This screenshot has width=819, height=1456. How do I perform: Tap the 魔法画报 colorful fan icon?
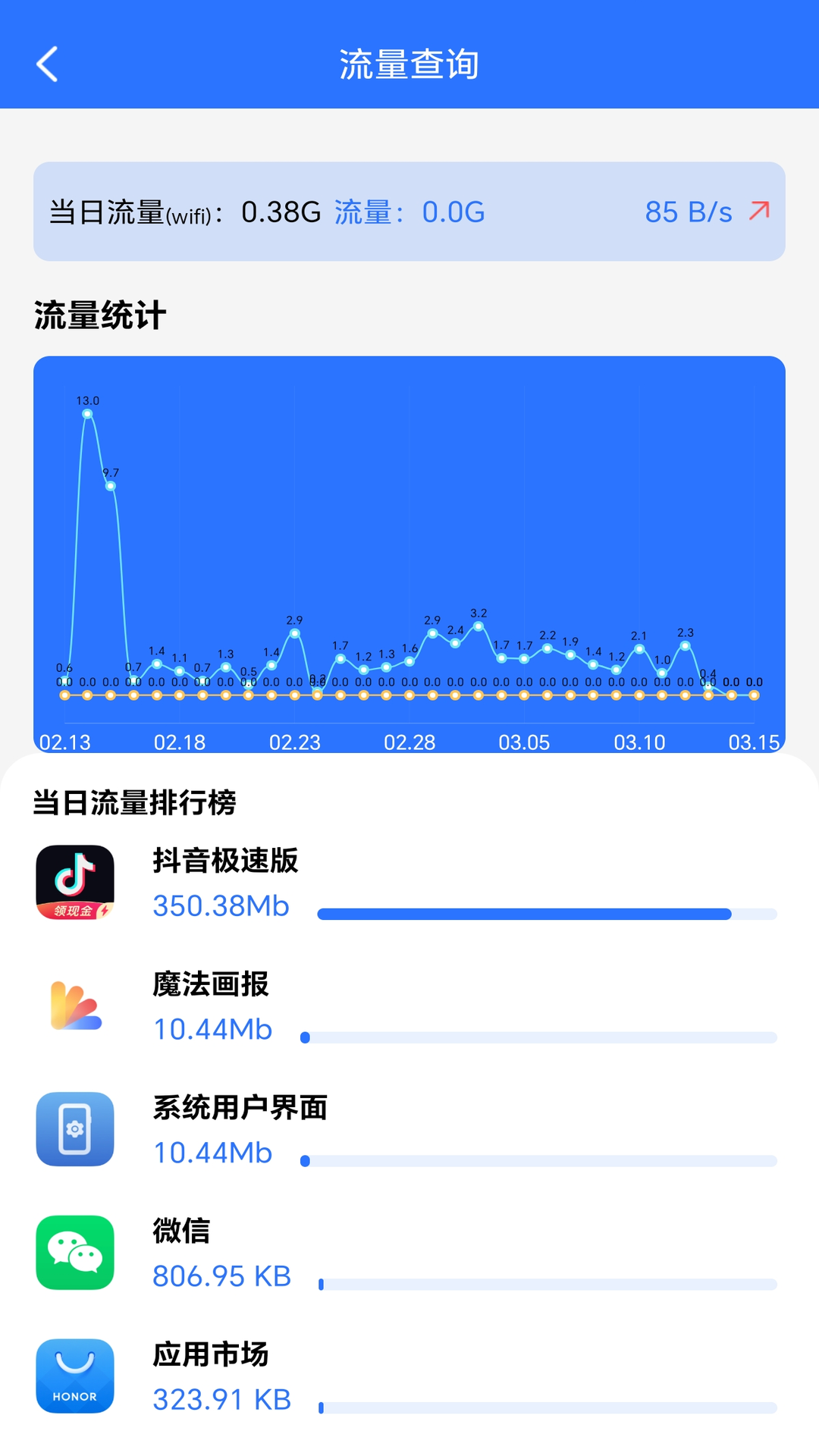[x=74, y=1006]
